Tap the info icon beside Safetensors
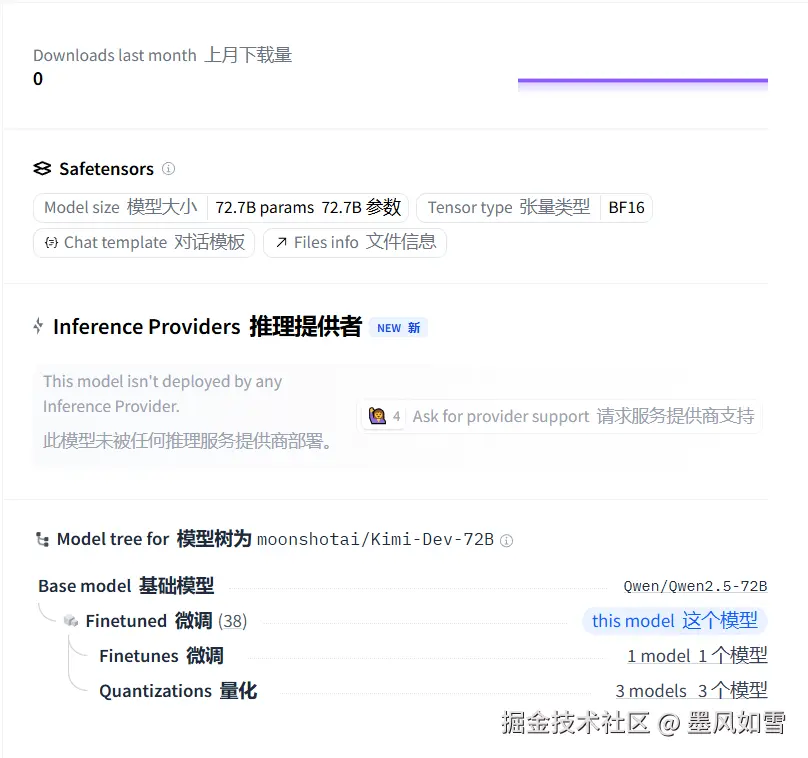 point(168,169)
